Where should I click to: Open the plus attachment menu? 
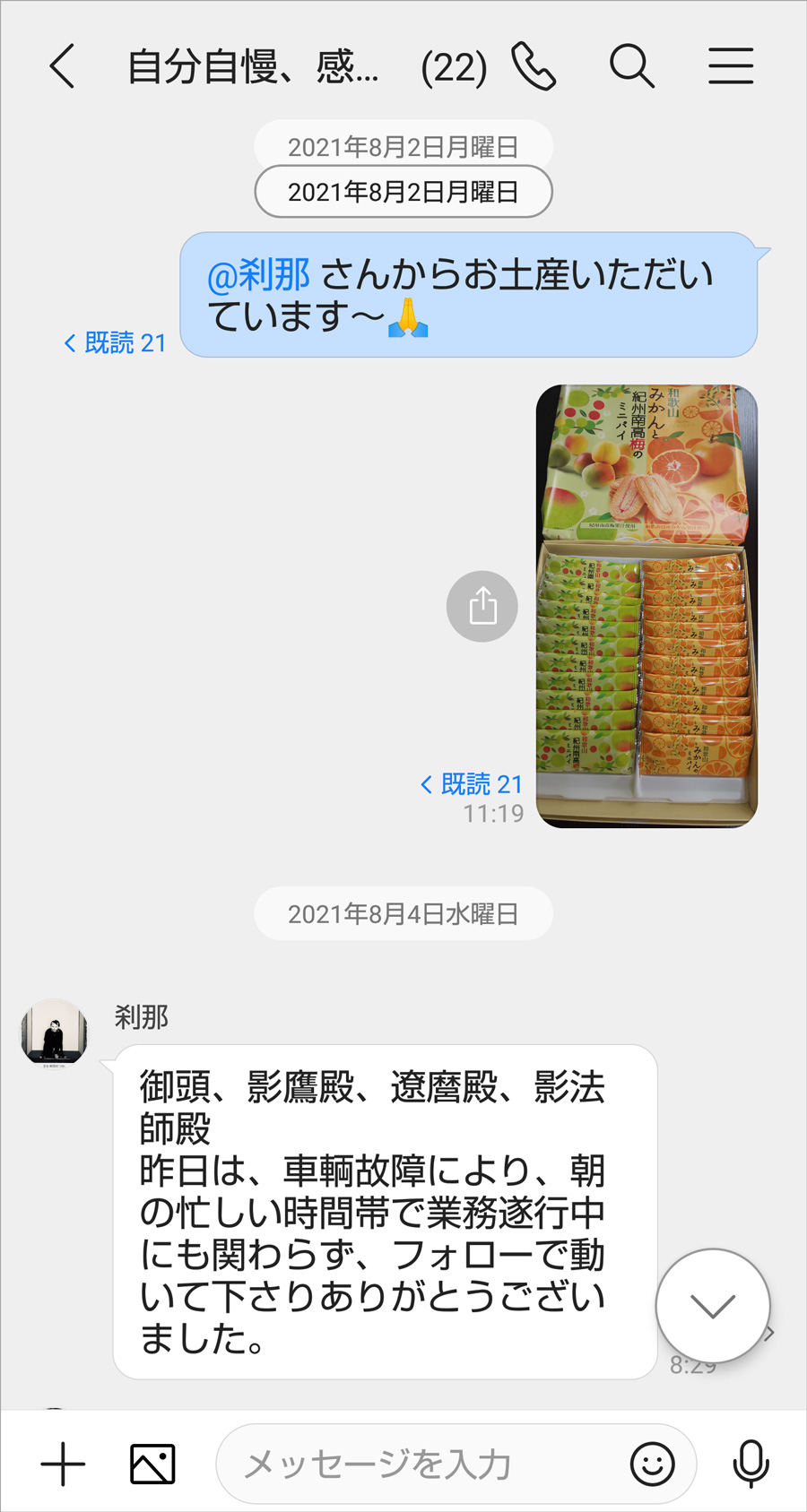click(x=63, y=1464)
